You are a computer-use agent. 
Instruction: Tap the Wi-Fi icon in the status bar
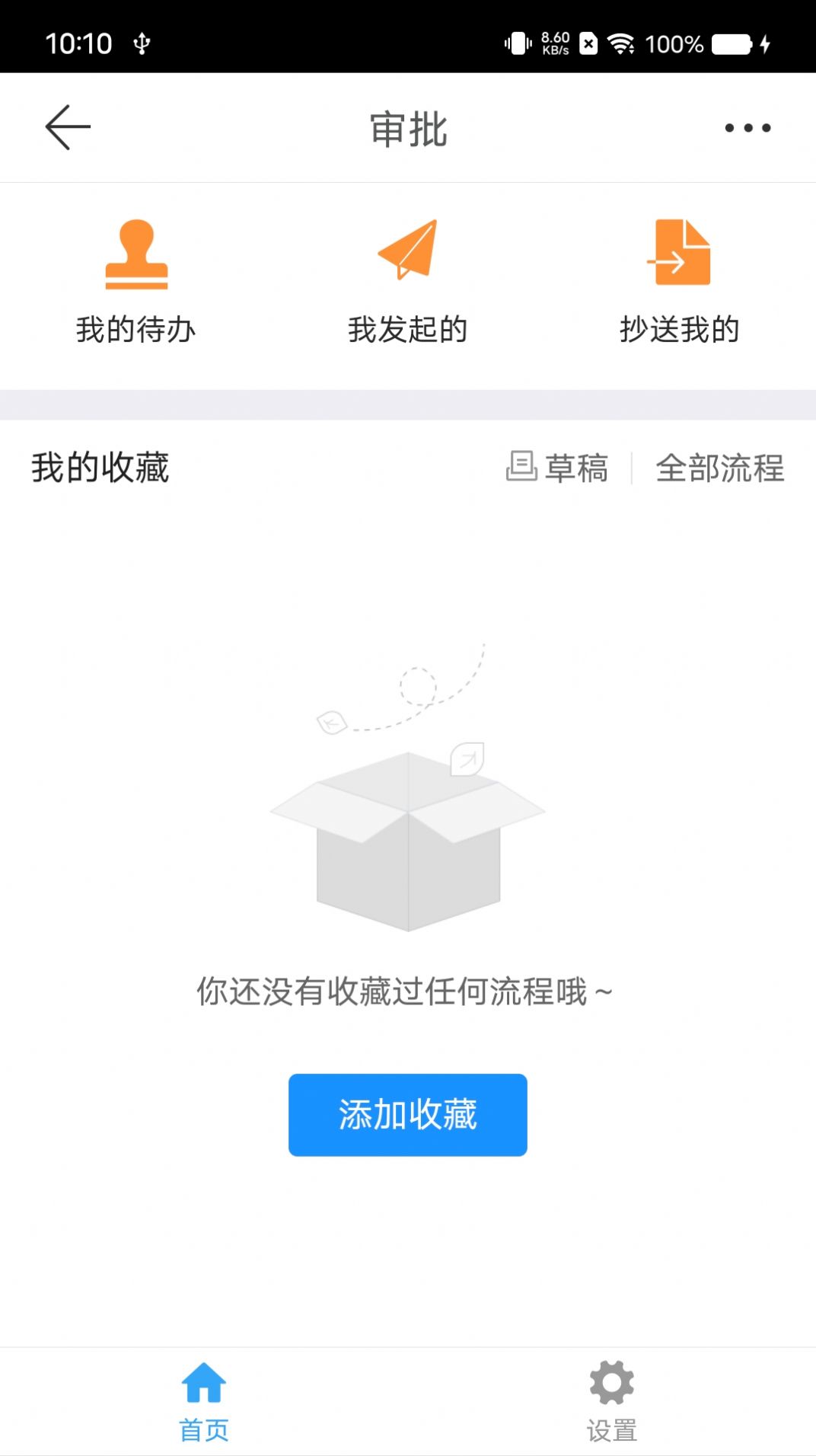tap(622, 44)
